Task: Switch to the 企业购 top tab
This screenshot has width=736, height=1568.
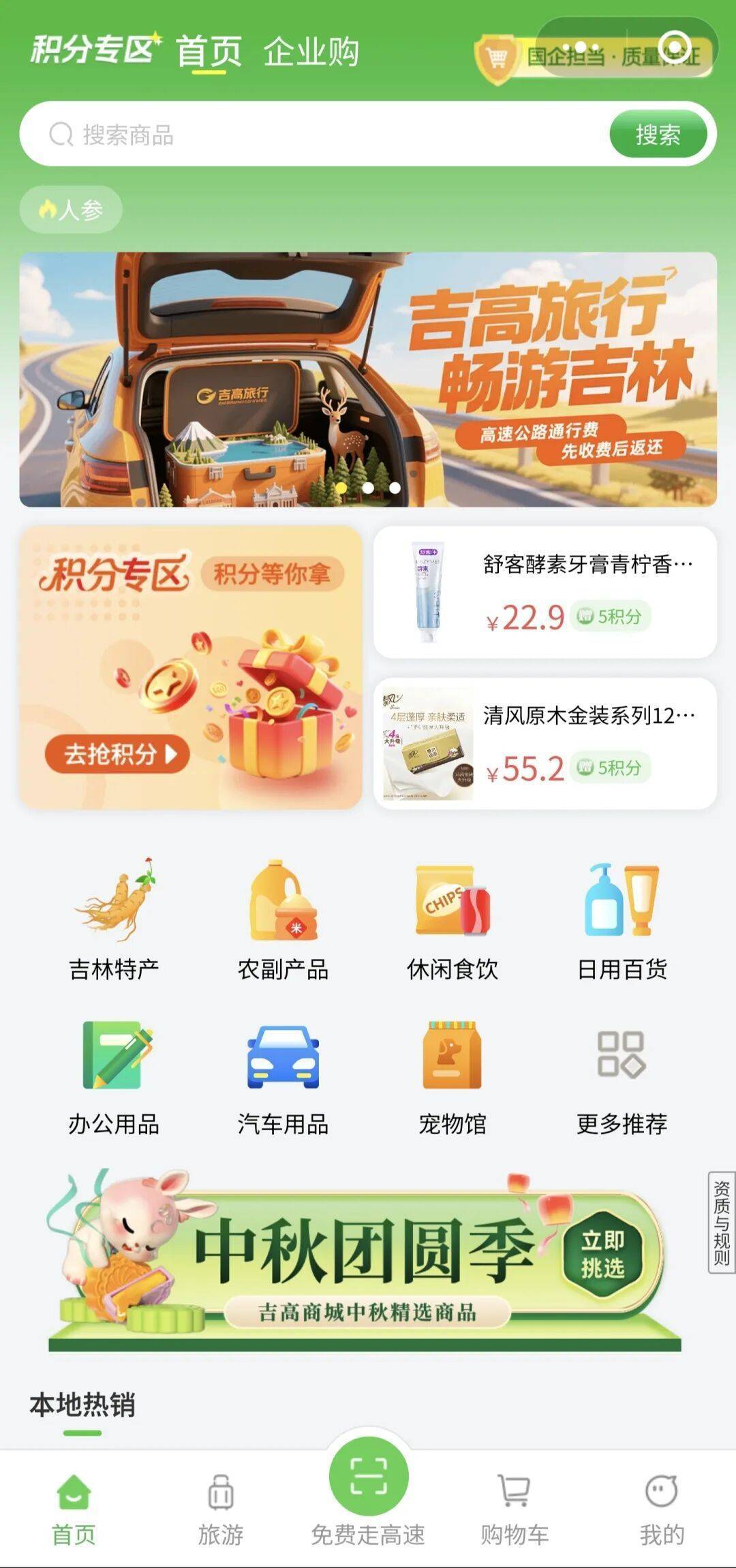Action: 311,52
